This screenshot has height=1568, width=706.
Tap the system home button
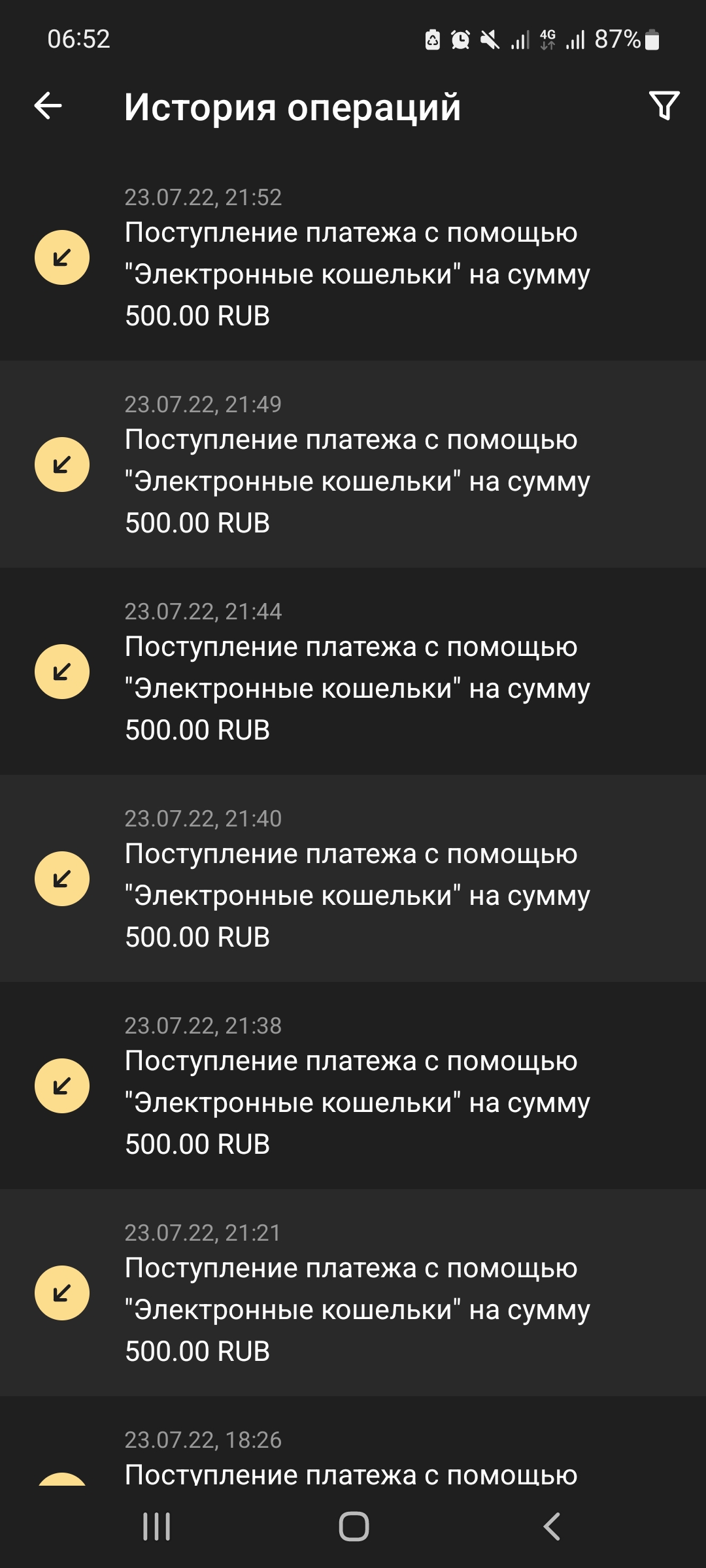pyautogui.click(x=354, y=1527)
